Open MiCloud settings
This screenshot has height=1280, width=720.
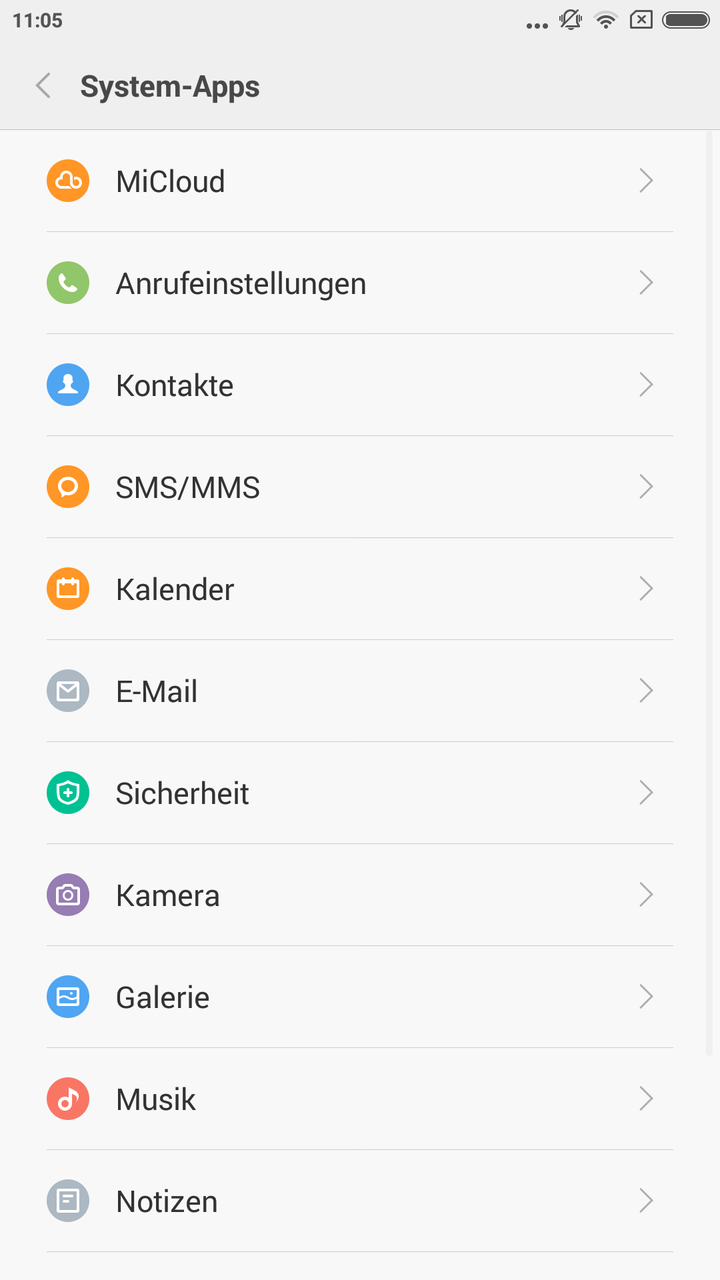(x=360, y=181)
